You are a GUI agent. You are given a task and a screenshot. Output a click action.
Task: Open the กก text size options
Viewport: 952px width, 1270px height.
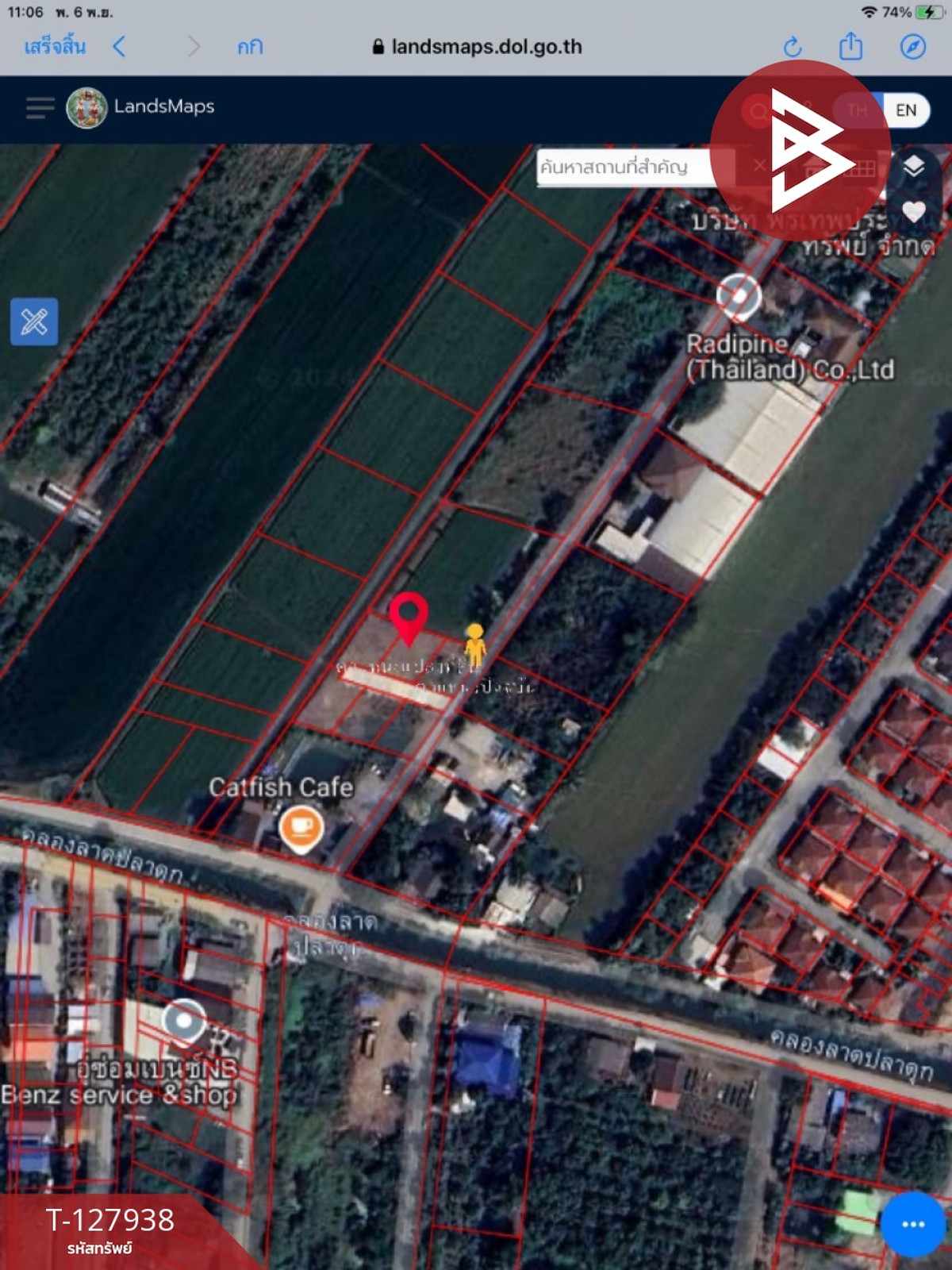[x=250, y=48]
